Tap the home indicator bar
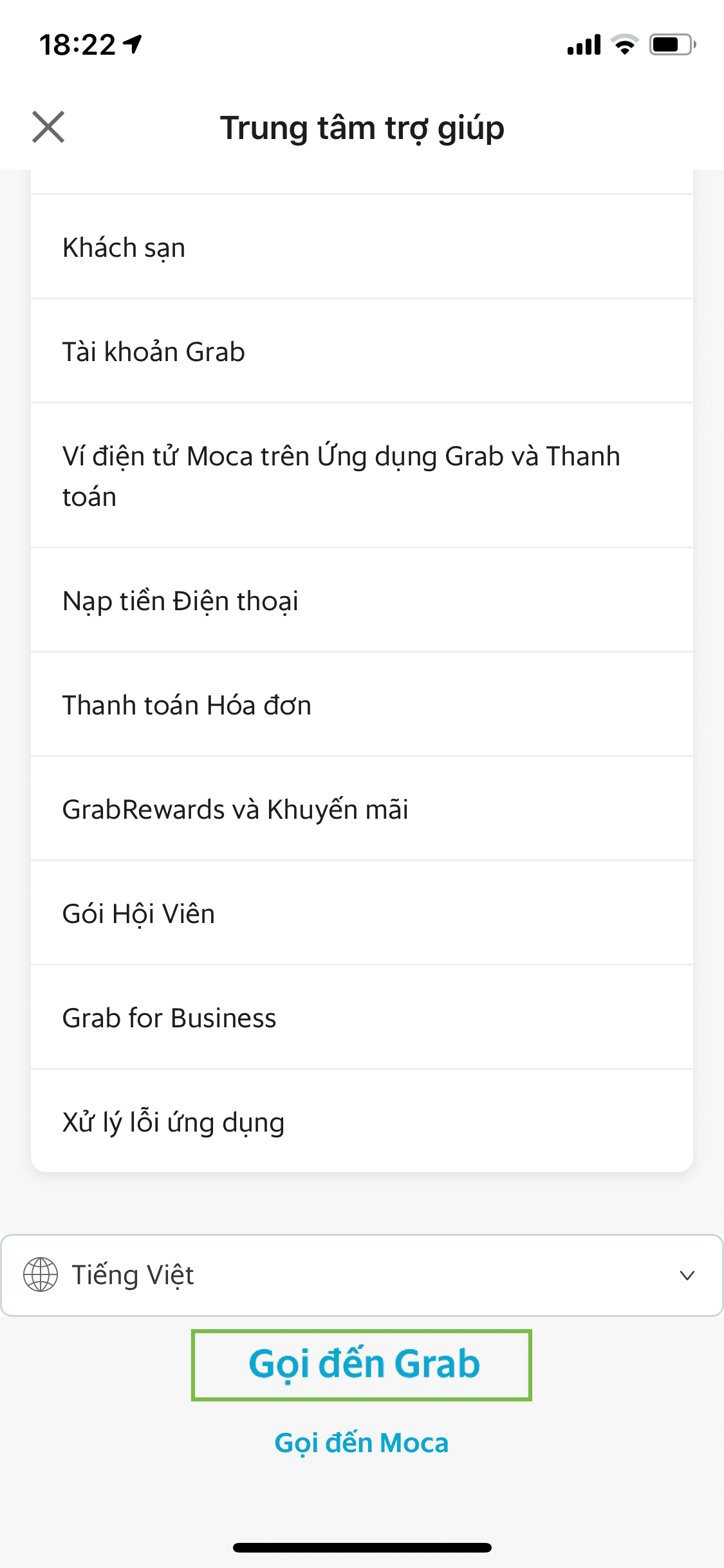The image size is (724, 1568). click(362, 1548)
